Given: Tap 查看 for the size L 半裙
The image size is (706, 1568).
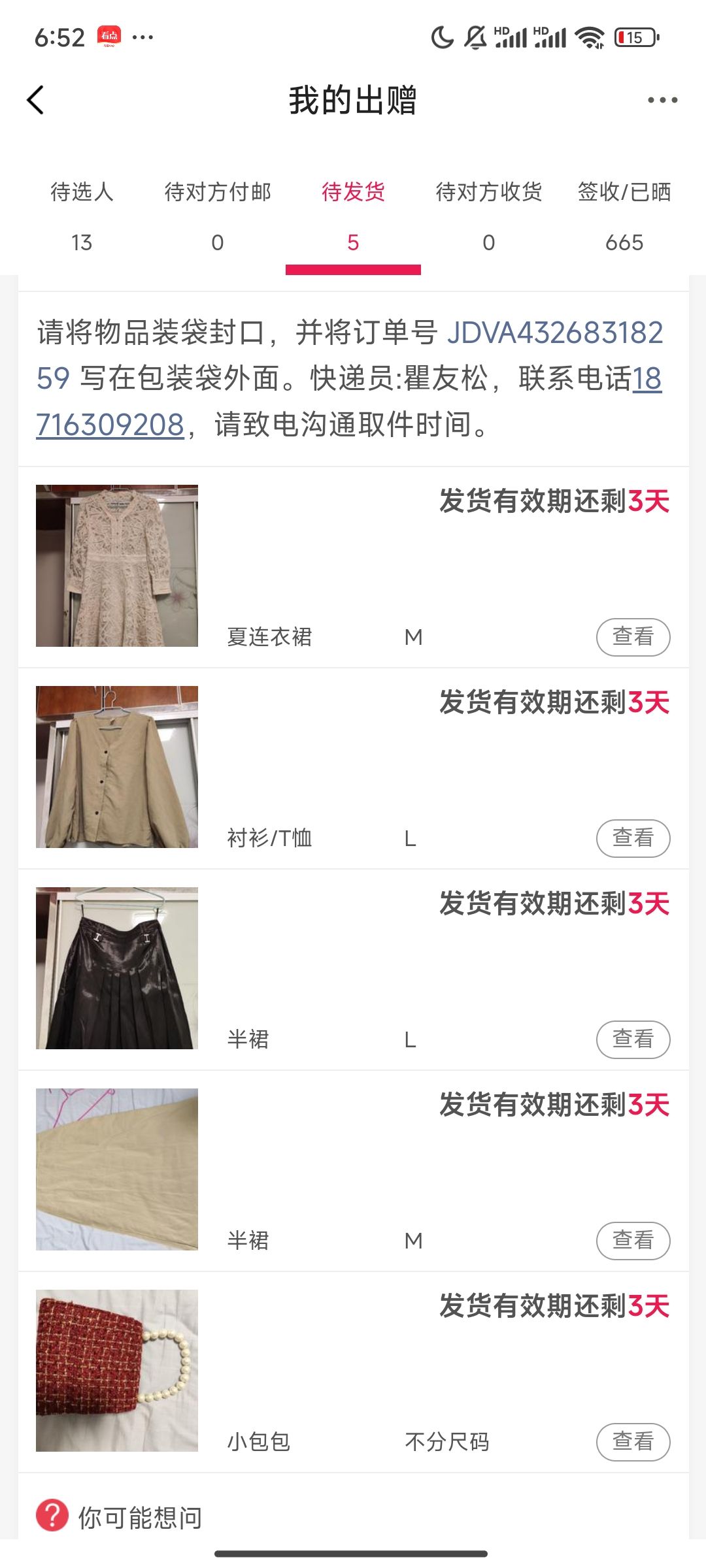Looking at the screenshot, I should click(x=632, y=1039).
